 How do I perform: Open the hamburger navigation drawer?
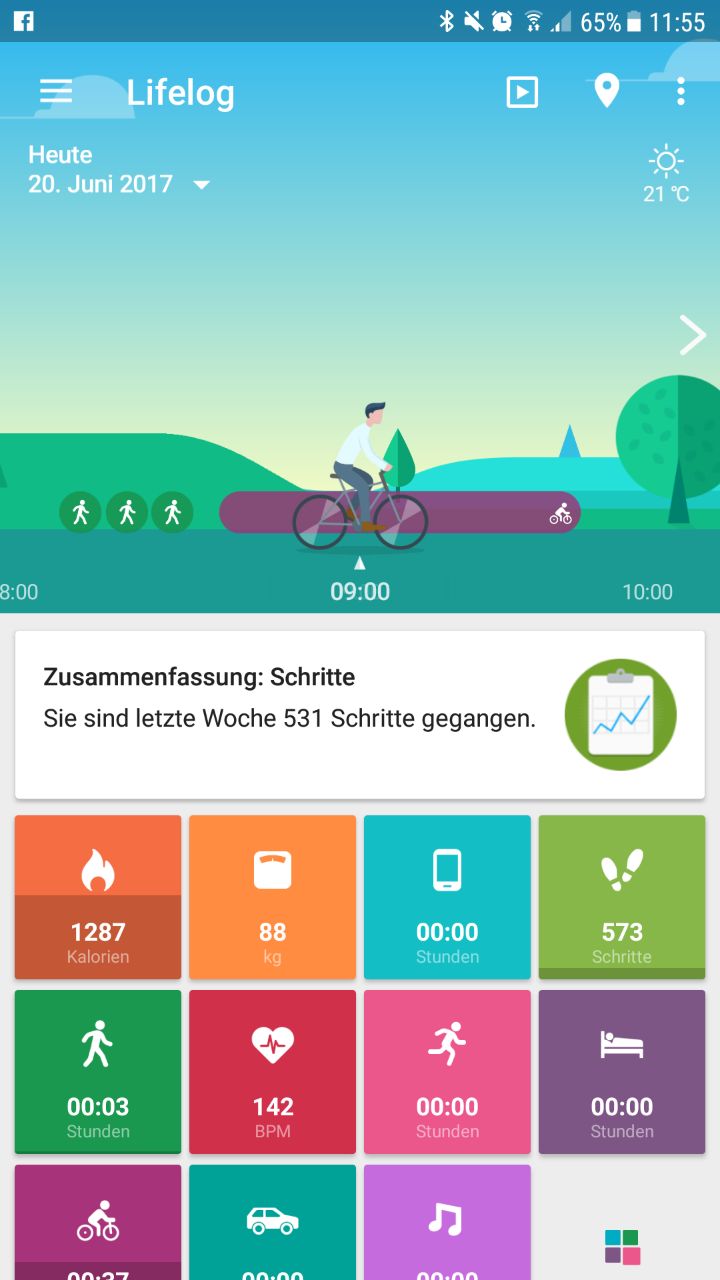point(56,92)
